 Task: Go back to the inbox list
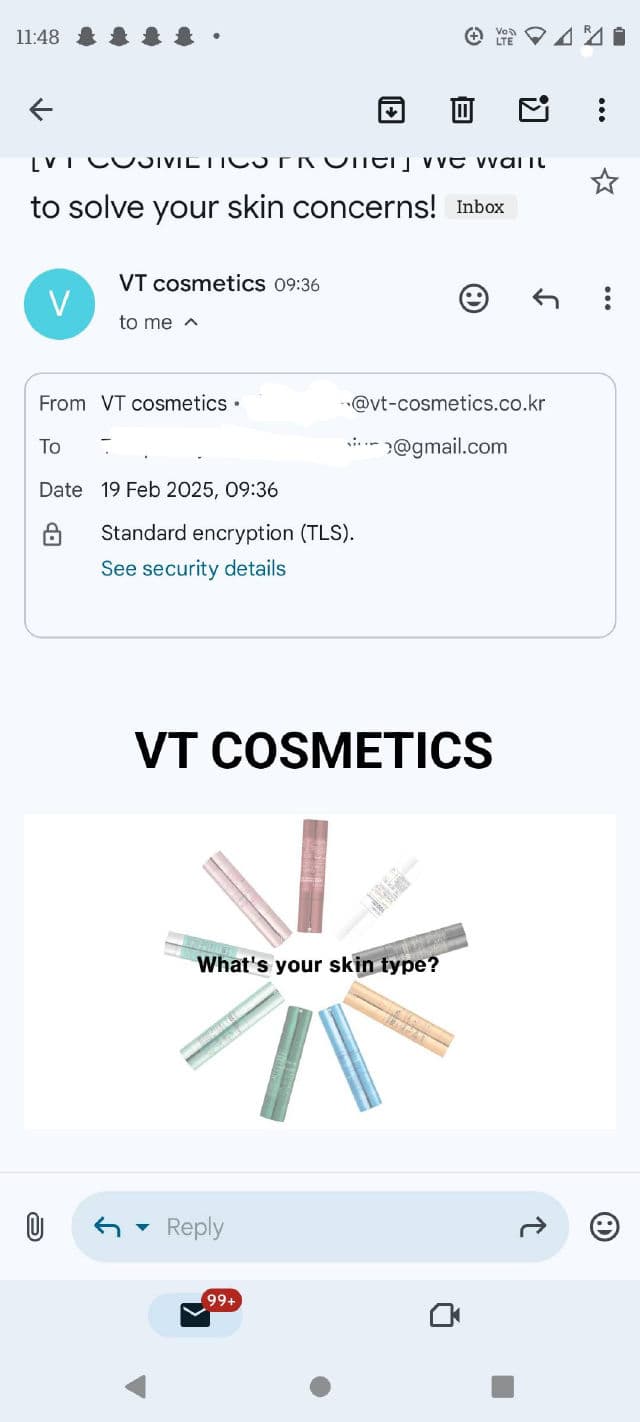pyautogui.click(x=41, y=110)
